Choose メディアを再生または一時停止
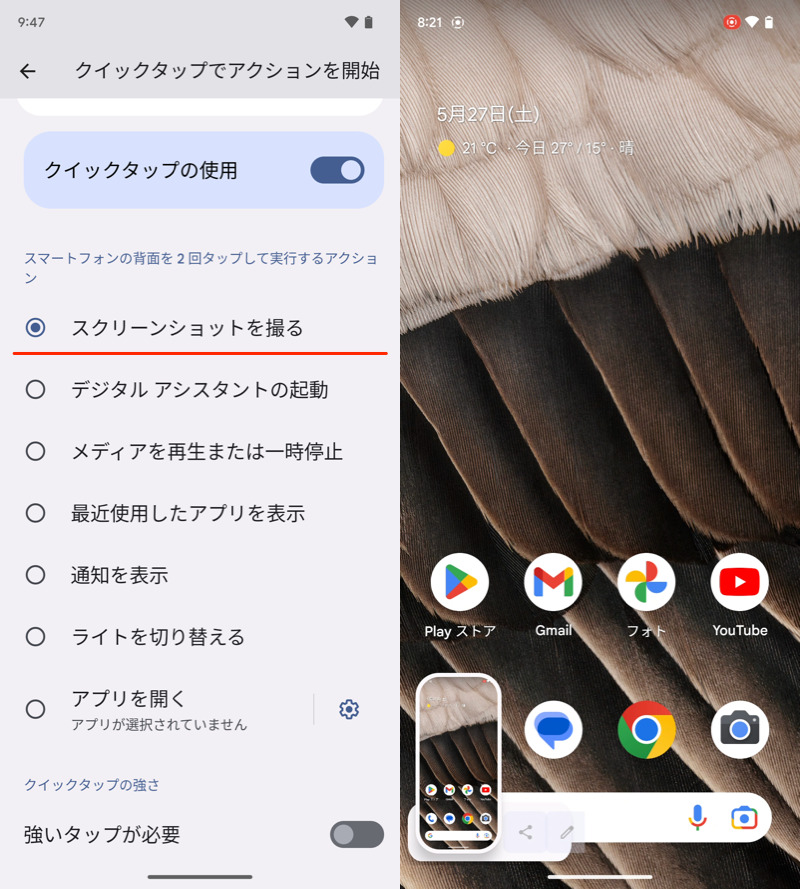800x889 pixels. pos(36,452)
